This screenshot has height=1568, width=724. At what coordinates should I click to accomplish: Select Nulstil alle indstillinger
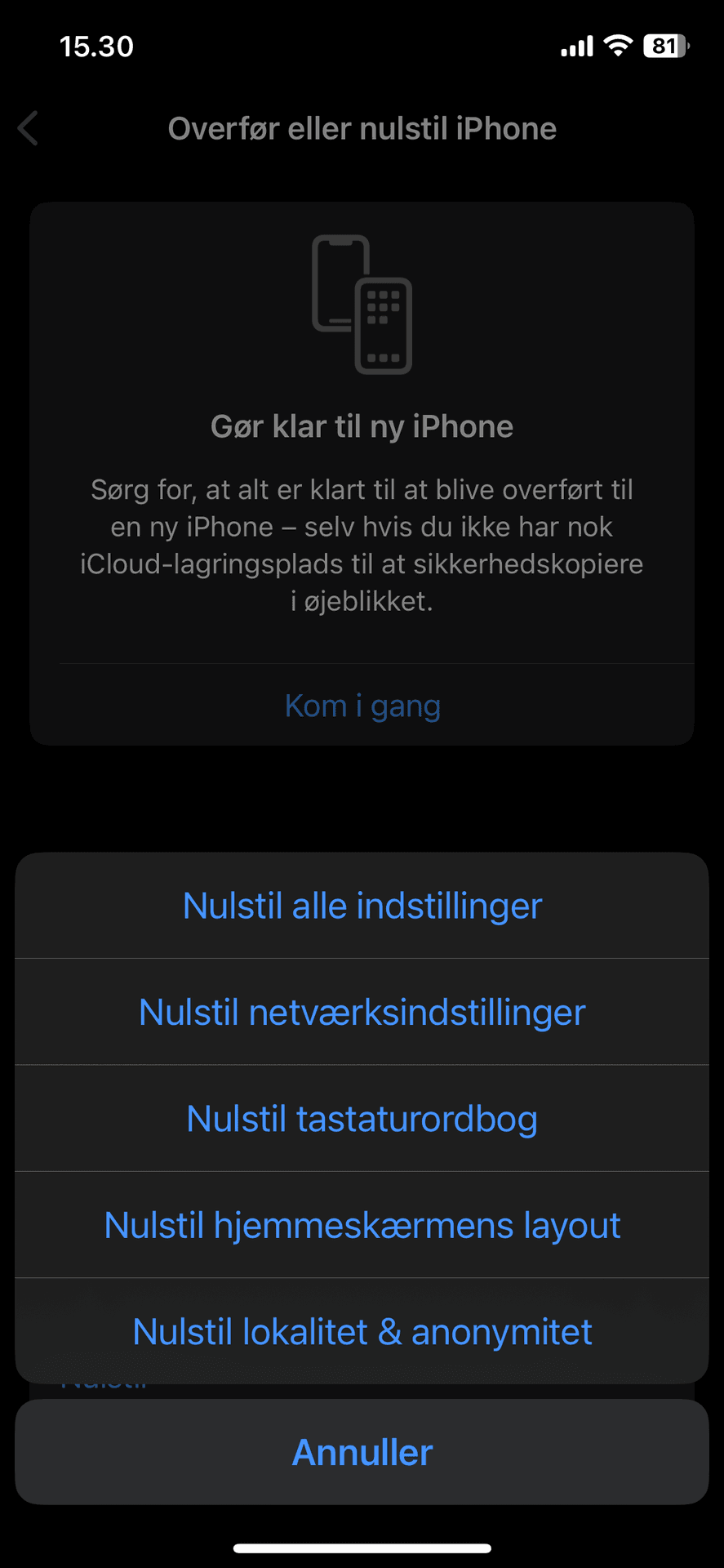(362, 906)
